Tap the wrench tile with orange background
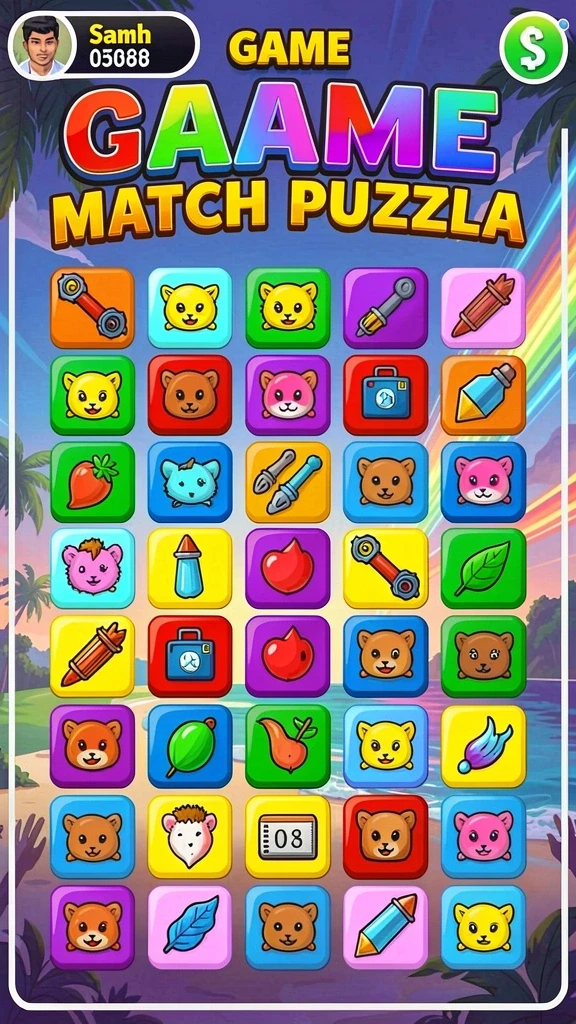The image size is (576, 1024). tap(92, 307)
